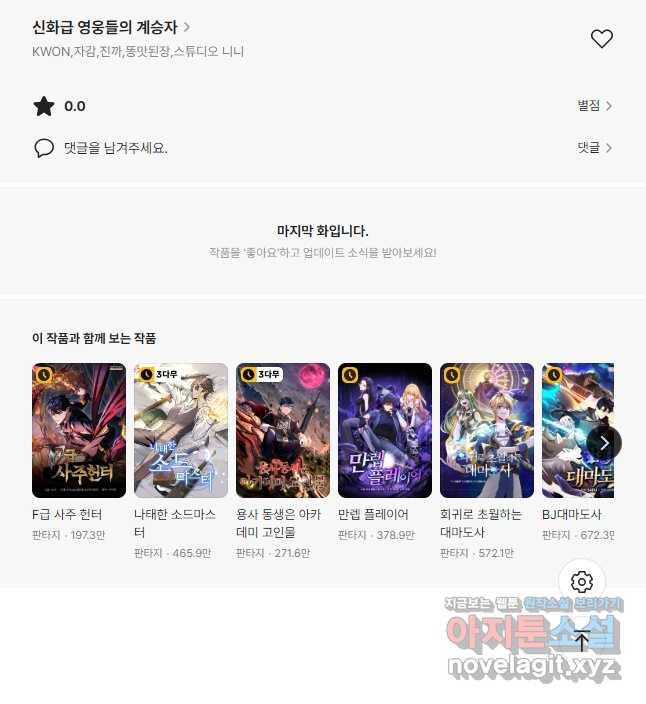Open 나태한 소드마스터 webtoon
The width and height of the screenshot is (646, 704).
coord(181,430)
